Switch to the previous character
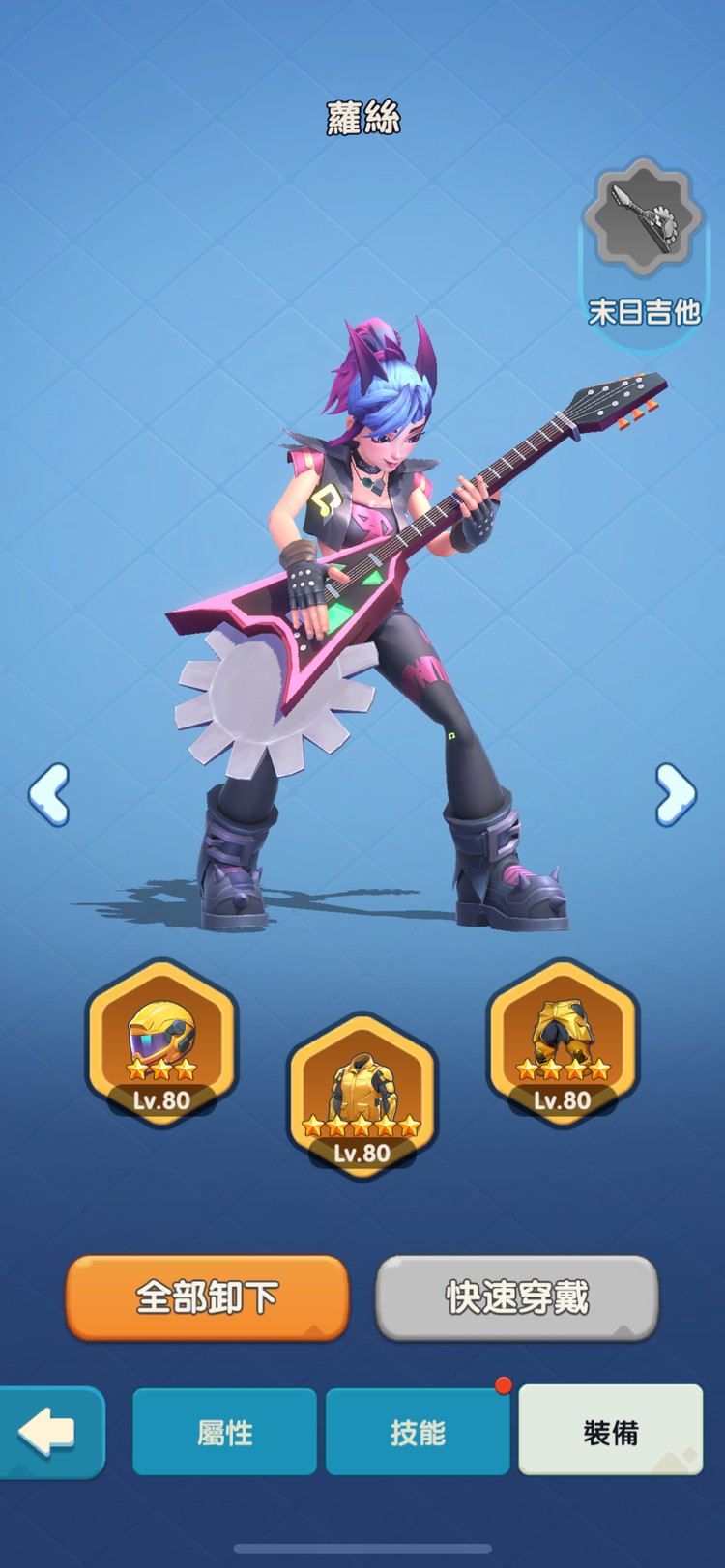The image size is (725, 1568). (48, 793)
